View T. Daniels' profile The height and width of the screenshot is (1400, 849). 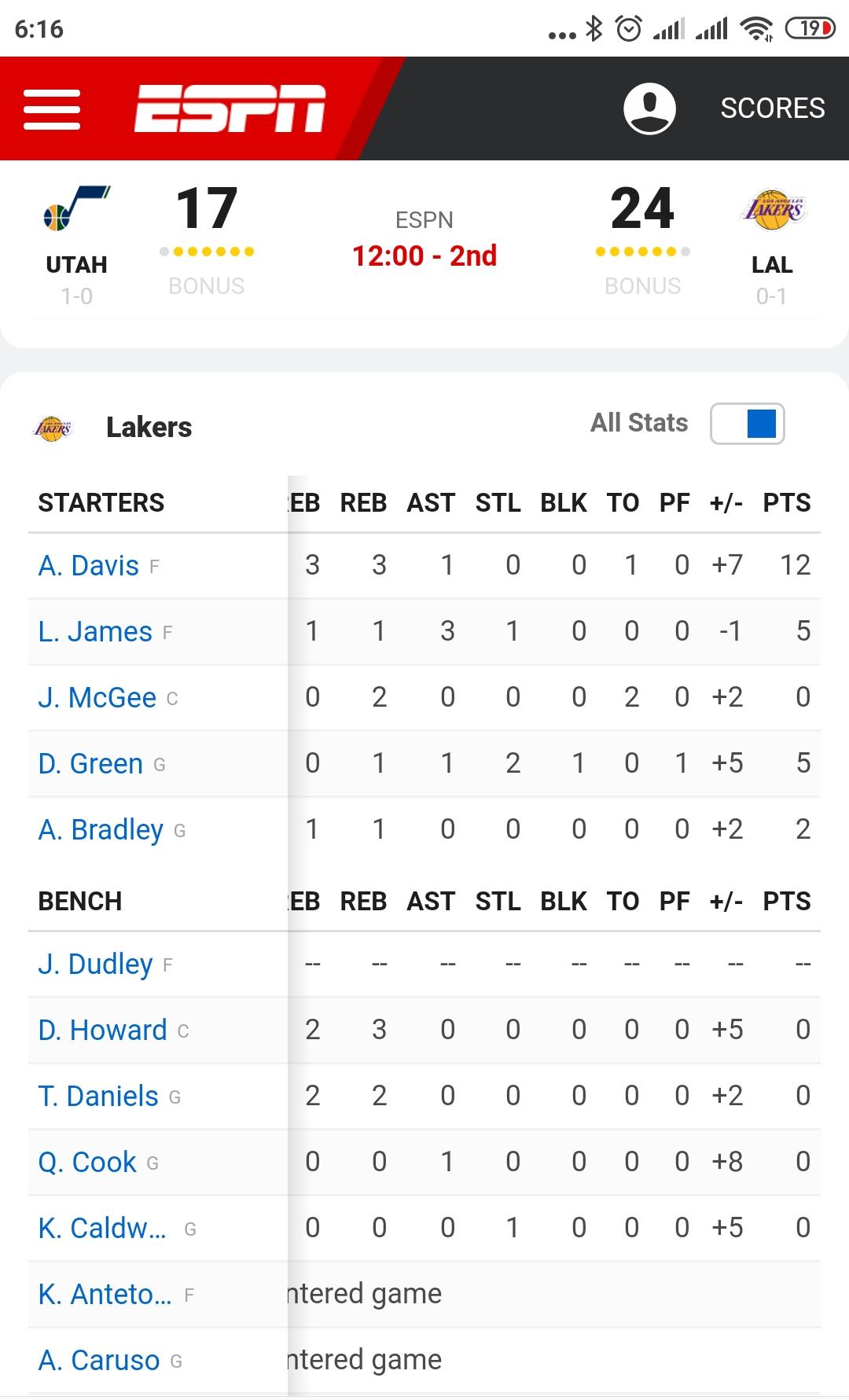99,1097
